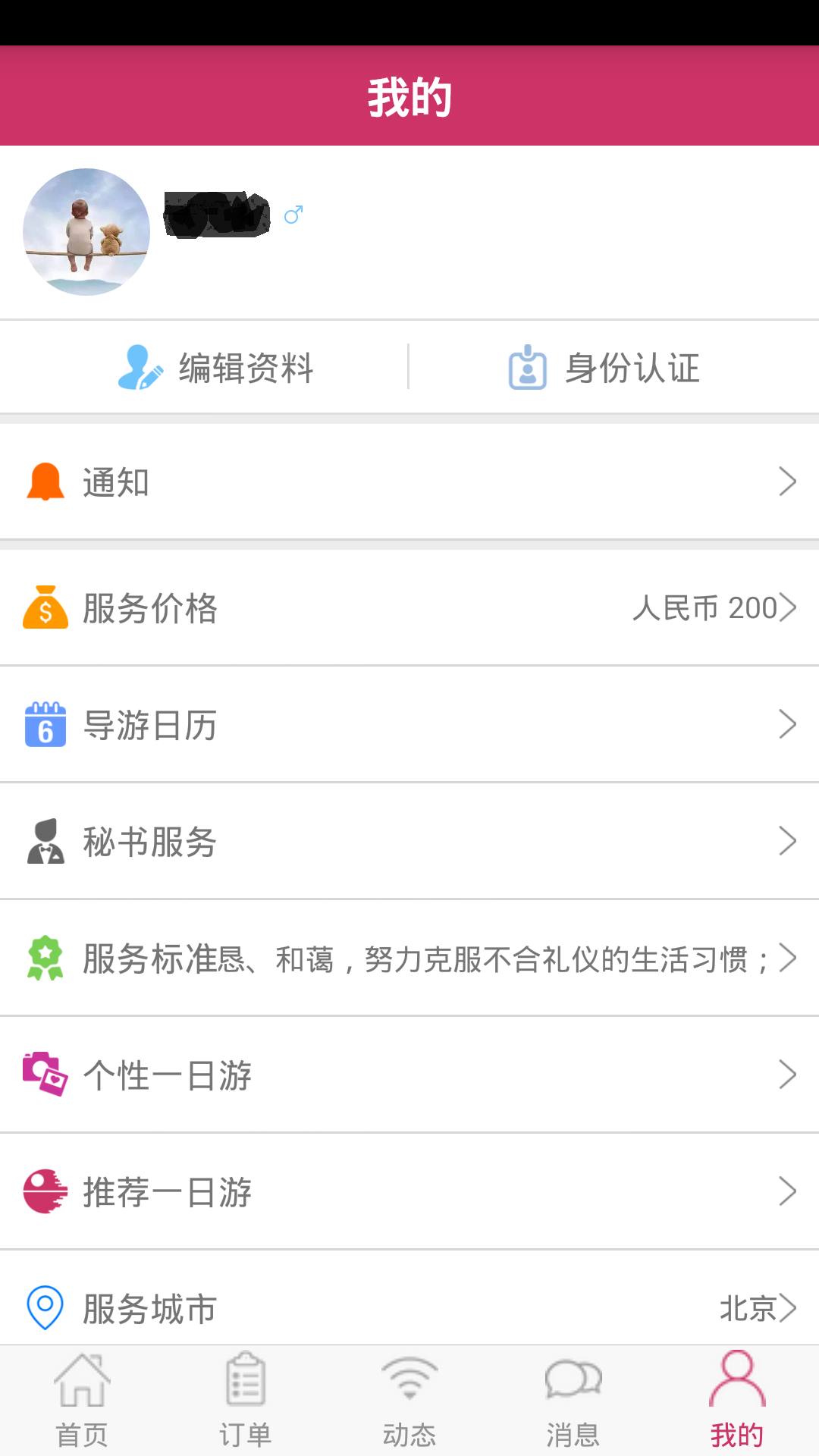This screenshot has width=819, height=1456.
Task: Click the green badge icon beside 服务标准
Action: click(45, 958)
